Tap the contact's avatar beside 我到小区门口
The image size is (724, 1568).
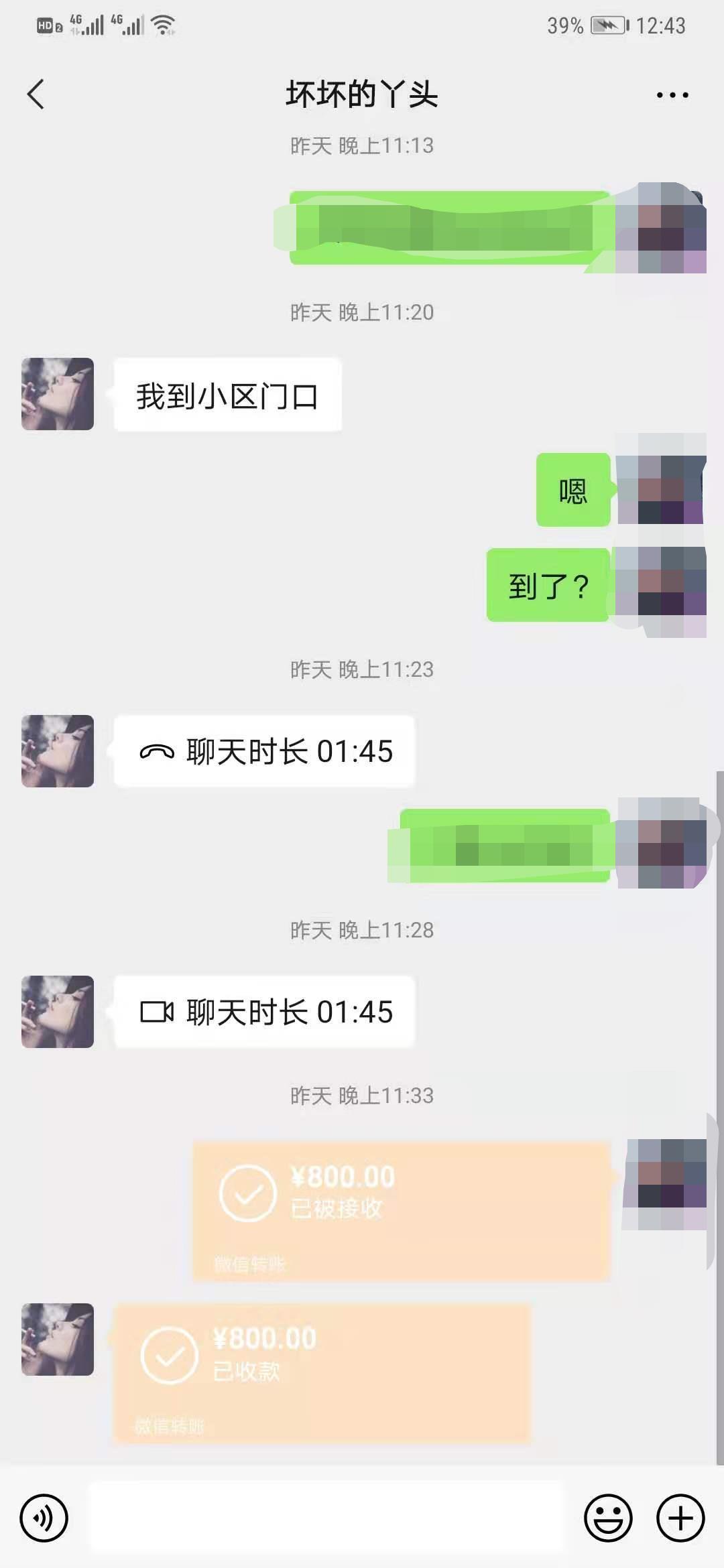pyautogui.click(x=58, y=394)
